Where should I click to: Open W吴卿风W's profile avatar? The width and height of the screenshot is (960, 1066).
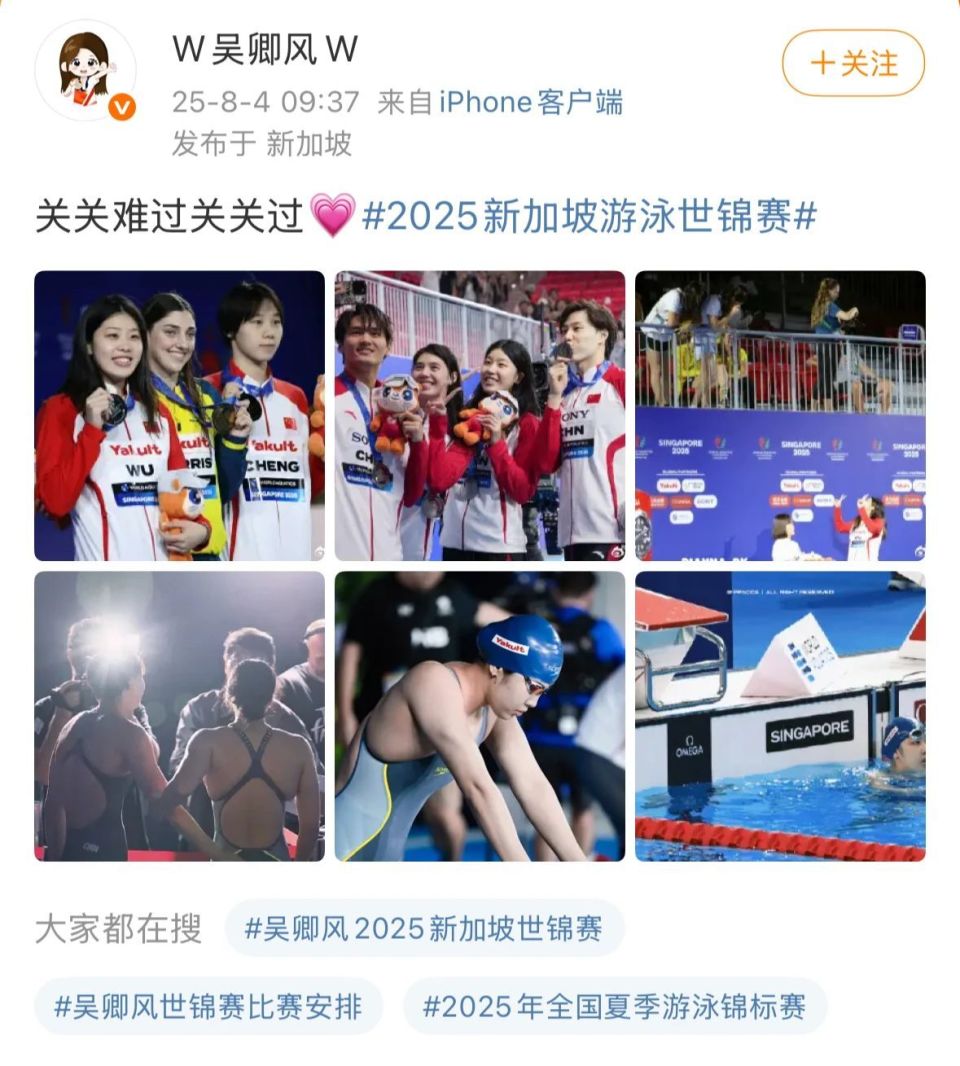pos(85,70)
